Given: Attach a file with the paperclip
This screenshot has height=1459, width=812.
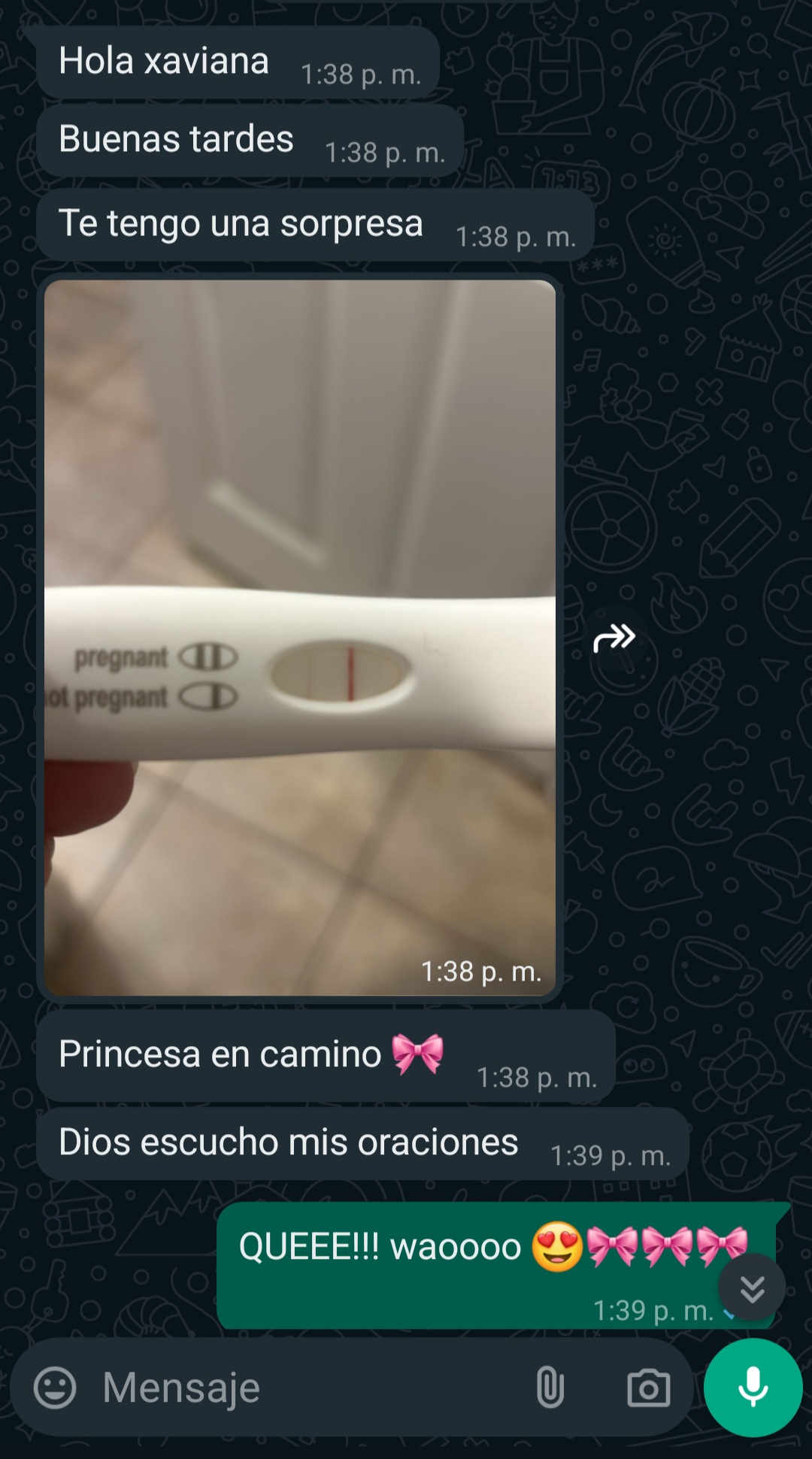Looking at the screenshot, I should tap(550, 1388).
